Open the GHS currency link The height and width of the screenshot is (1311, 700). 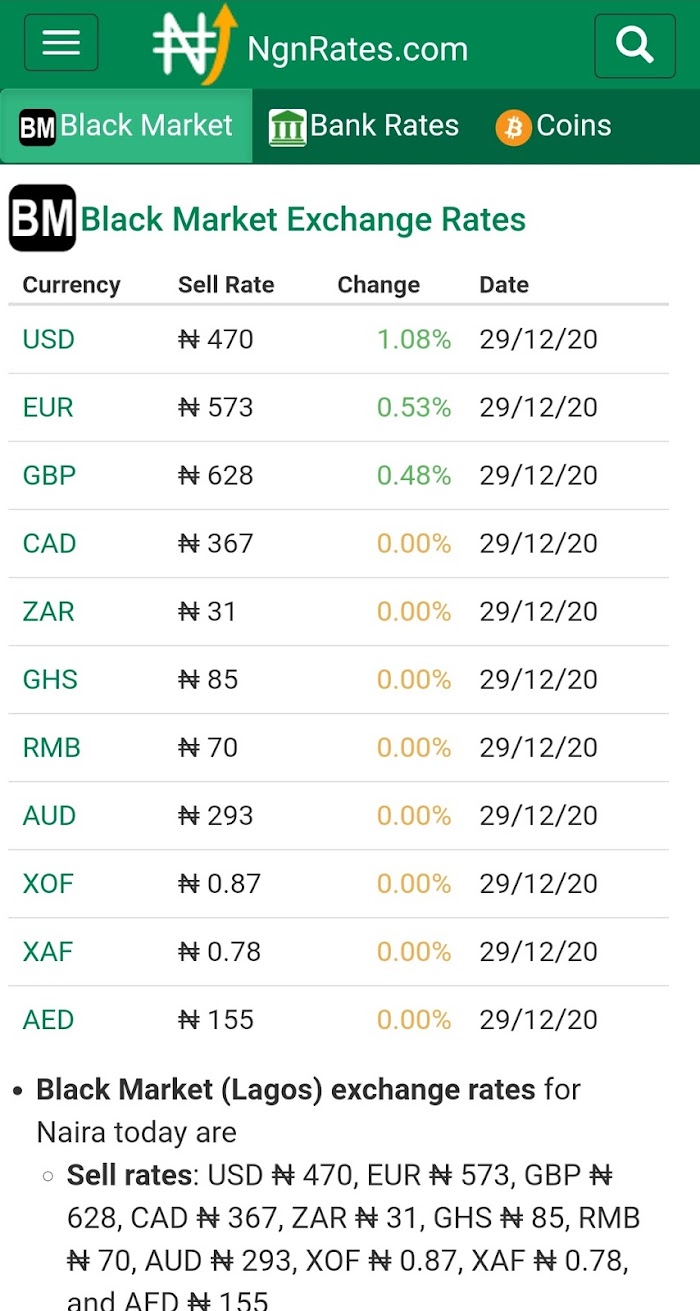click(50, 679)
